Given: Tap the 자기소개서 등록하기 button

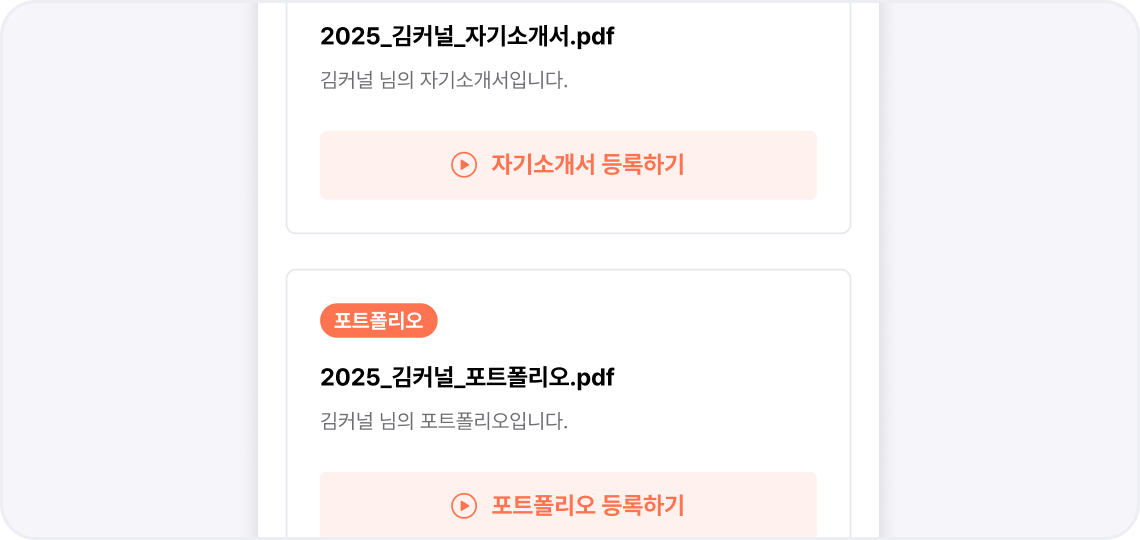Looking at the screenshot, I should pyautogui.click(x=568, y=165).
